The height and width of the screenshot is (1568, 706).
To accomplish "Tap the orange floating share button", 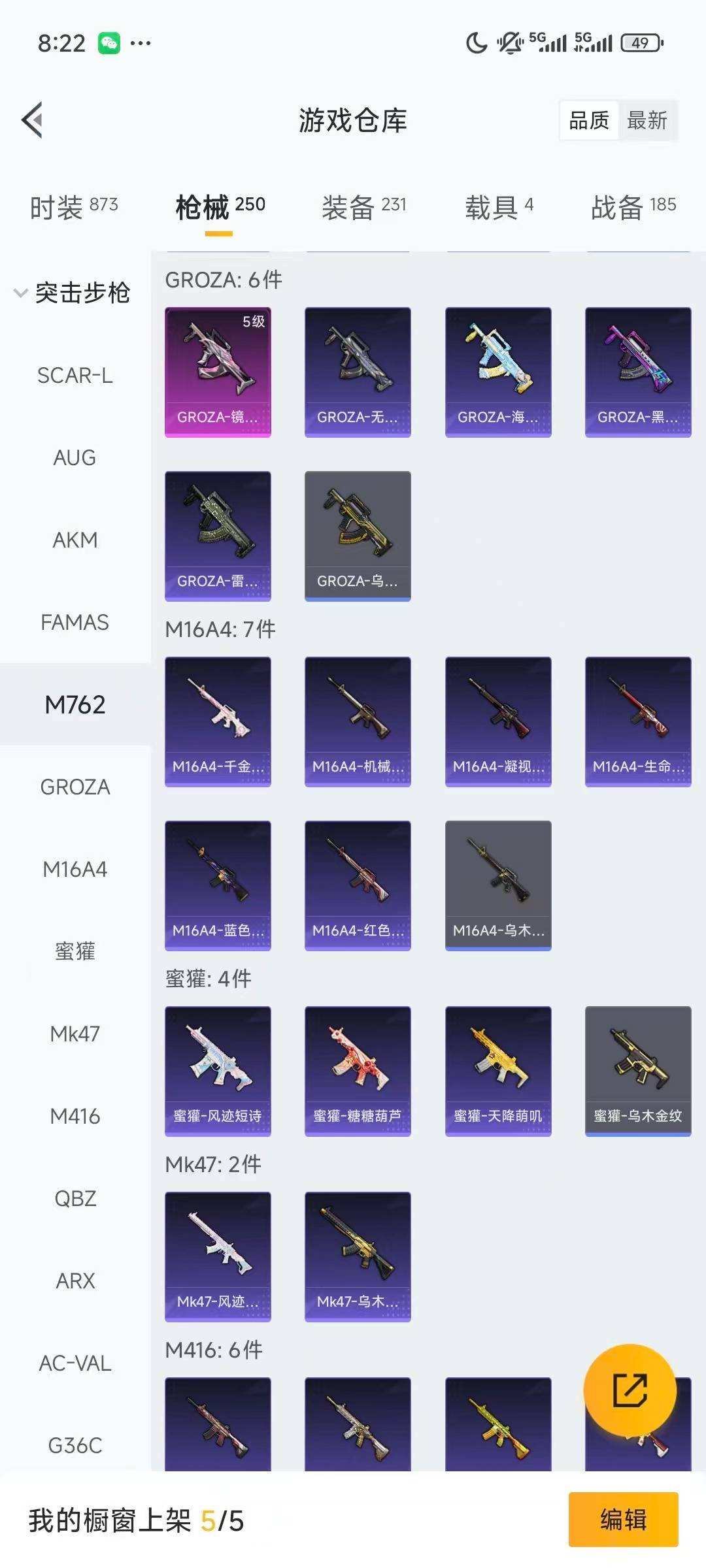I will [x=630, y=1390].
